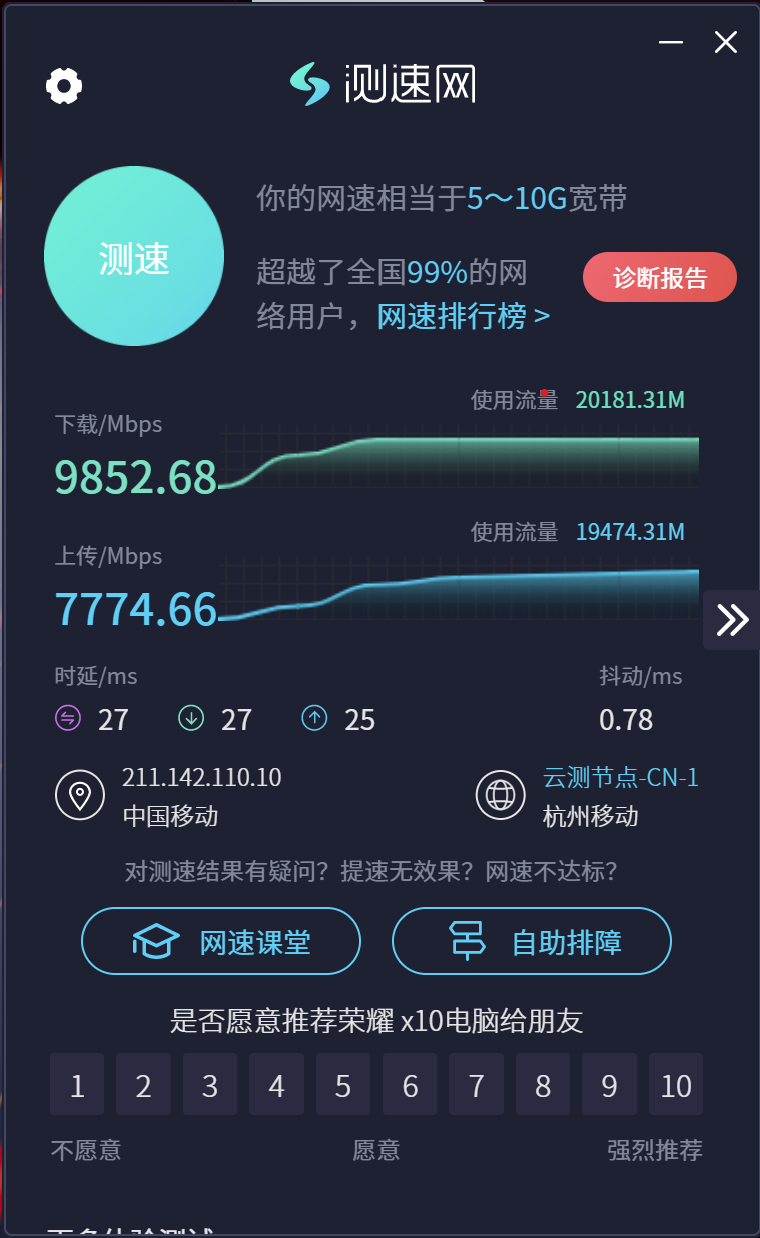
Task: Open 自助排障 troubleshooting
Action: [532, 941]
